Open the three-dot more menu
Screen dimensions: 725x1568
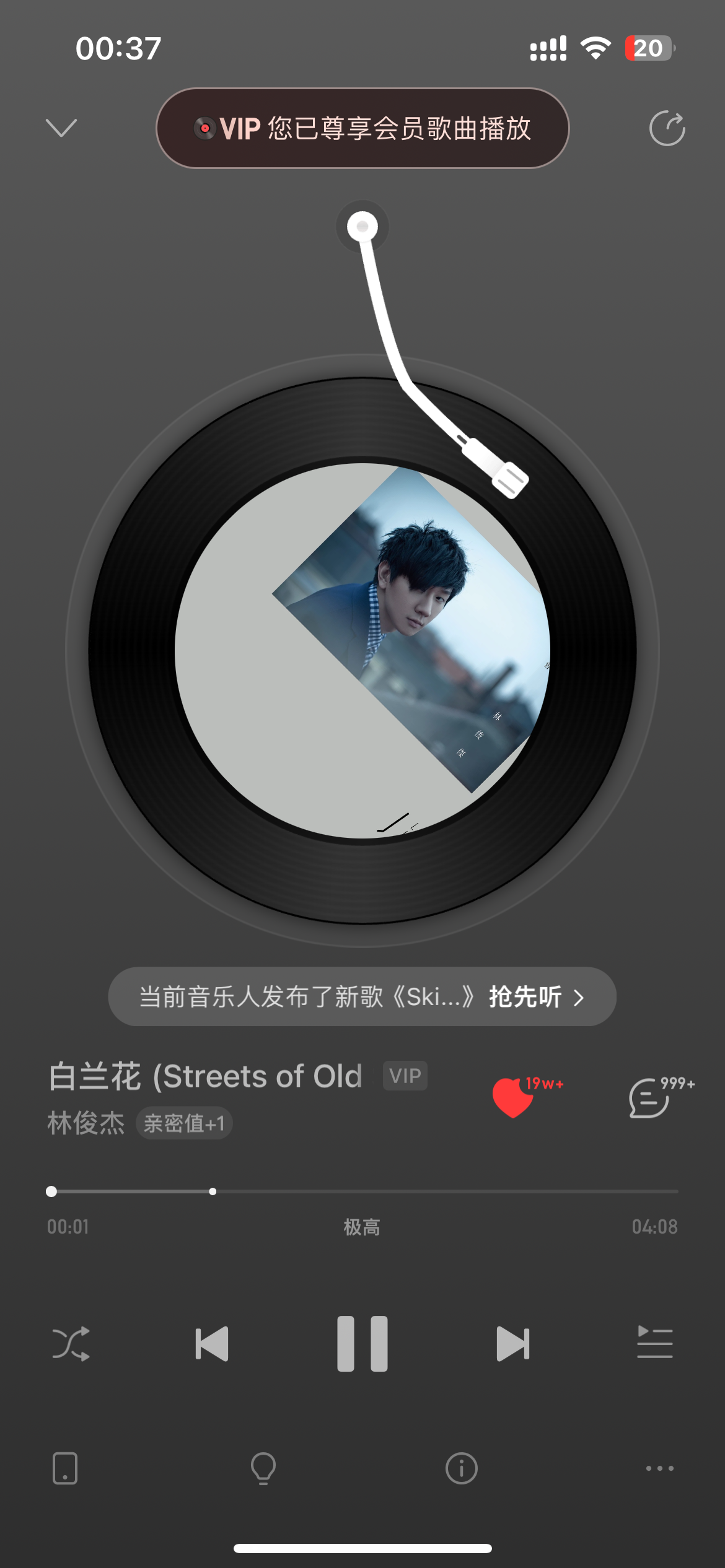(x=659, y=1468)
